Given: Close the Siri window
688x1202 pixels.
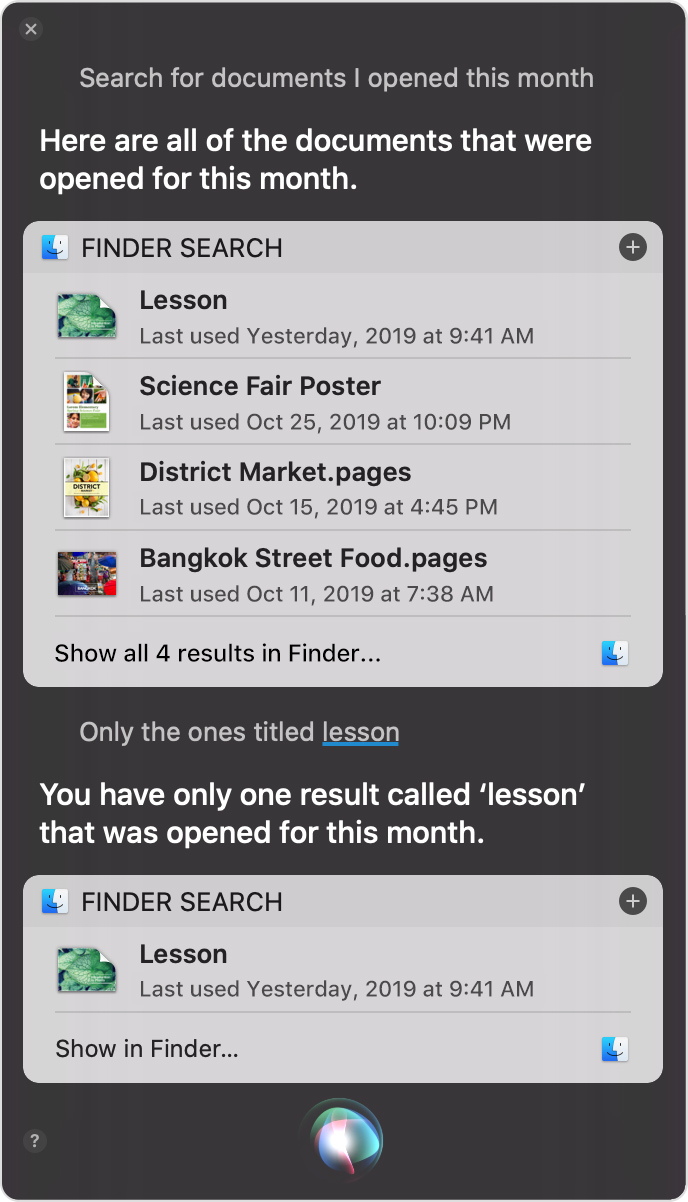Looking at the screenshot, I should pos(31,29).
